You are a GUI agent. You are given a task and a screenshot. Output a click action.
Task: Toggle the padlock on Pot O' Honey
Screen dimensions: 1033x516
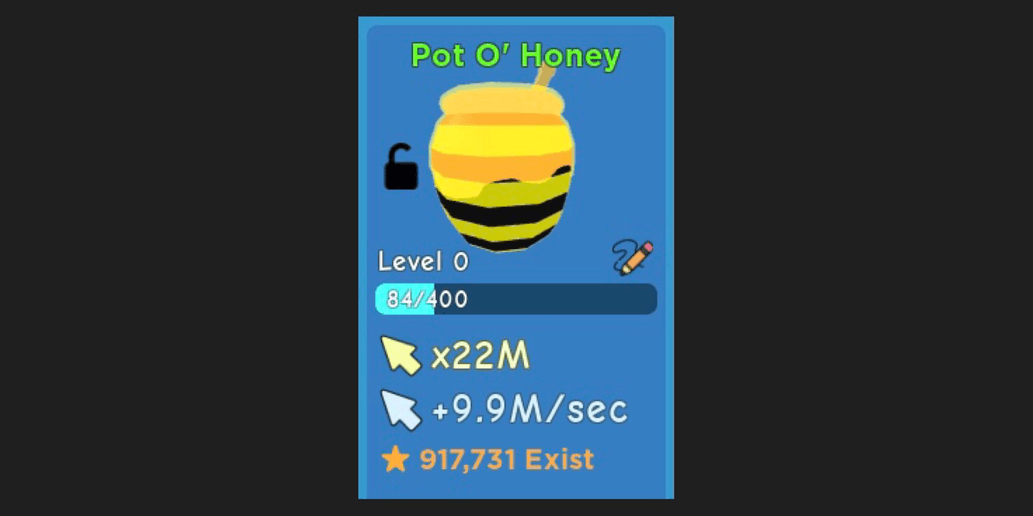401,167
